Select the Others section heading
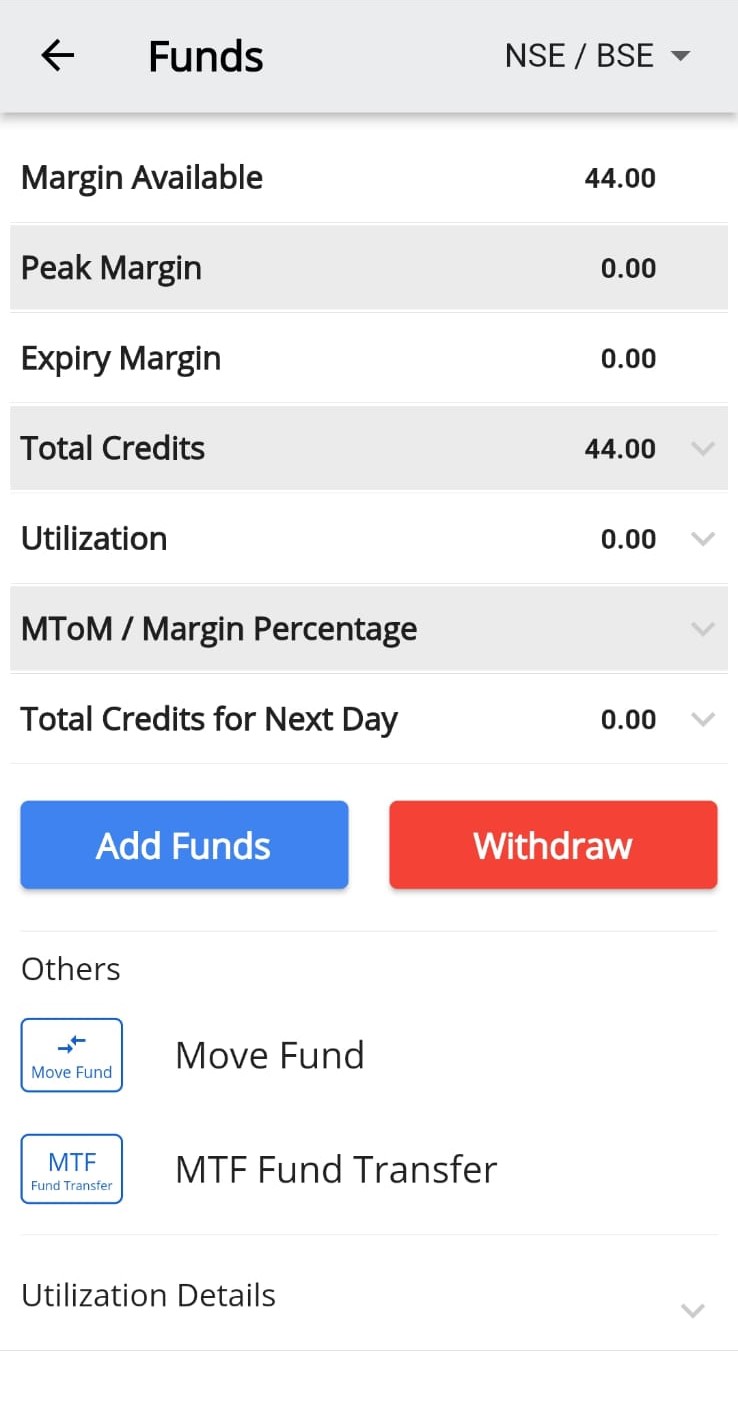The width and height of the screenshot is (738, 1416). click(x=70, y=968)
